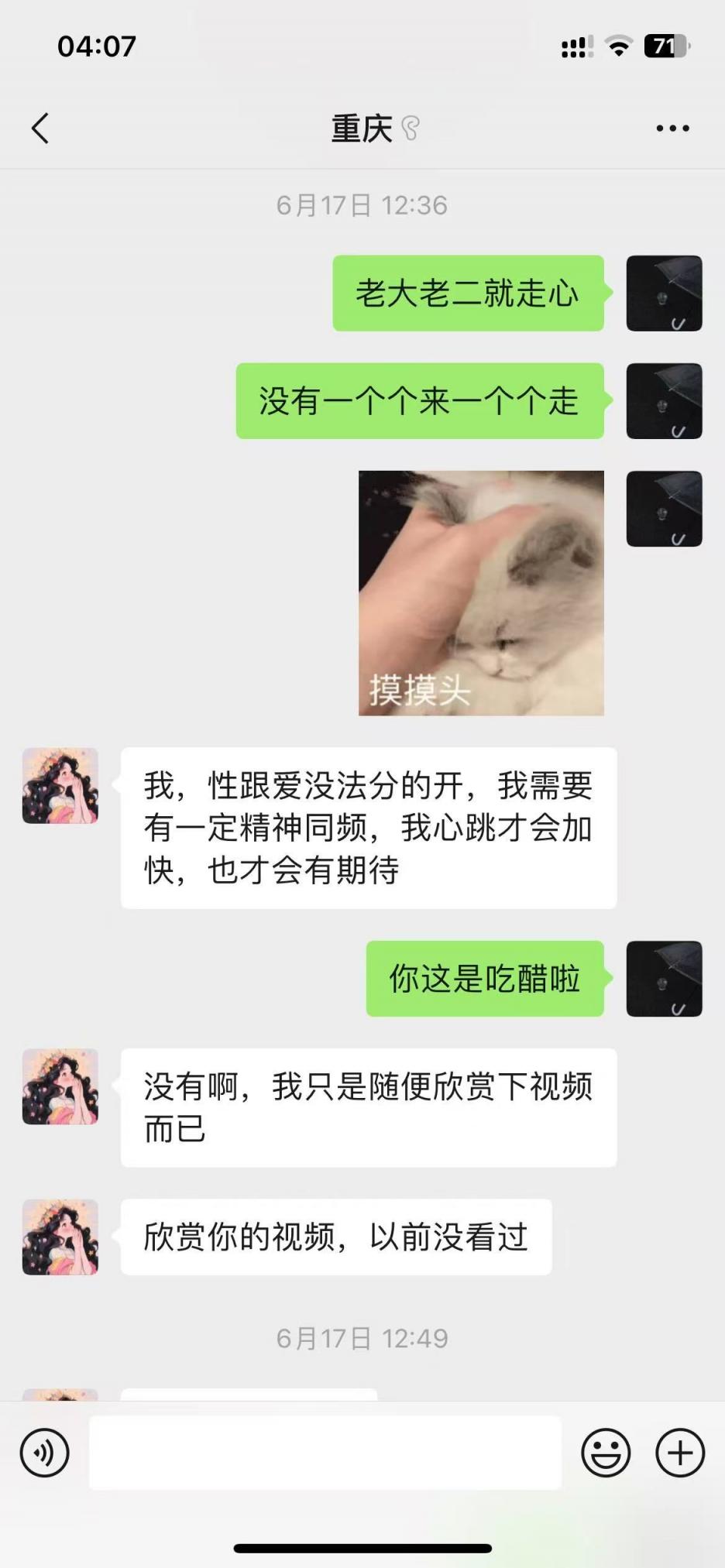
Task: Go back to the chat list
Action: pos(40,129)
